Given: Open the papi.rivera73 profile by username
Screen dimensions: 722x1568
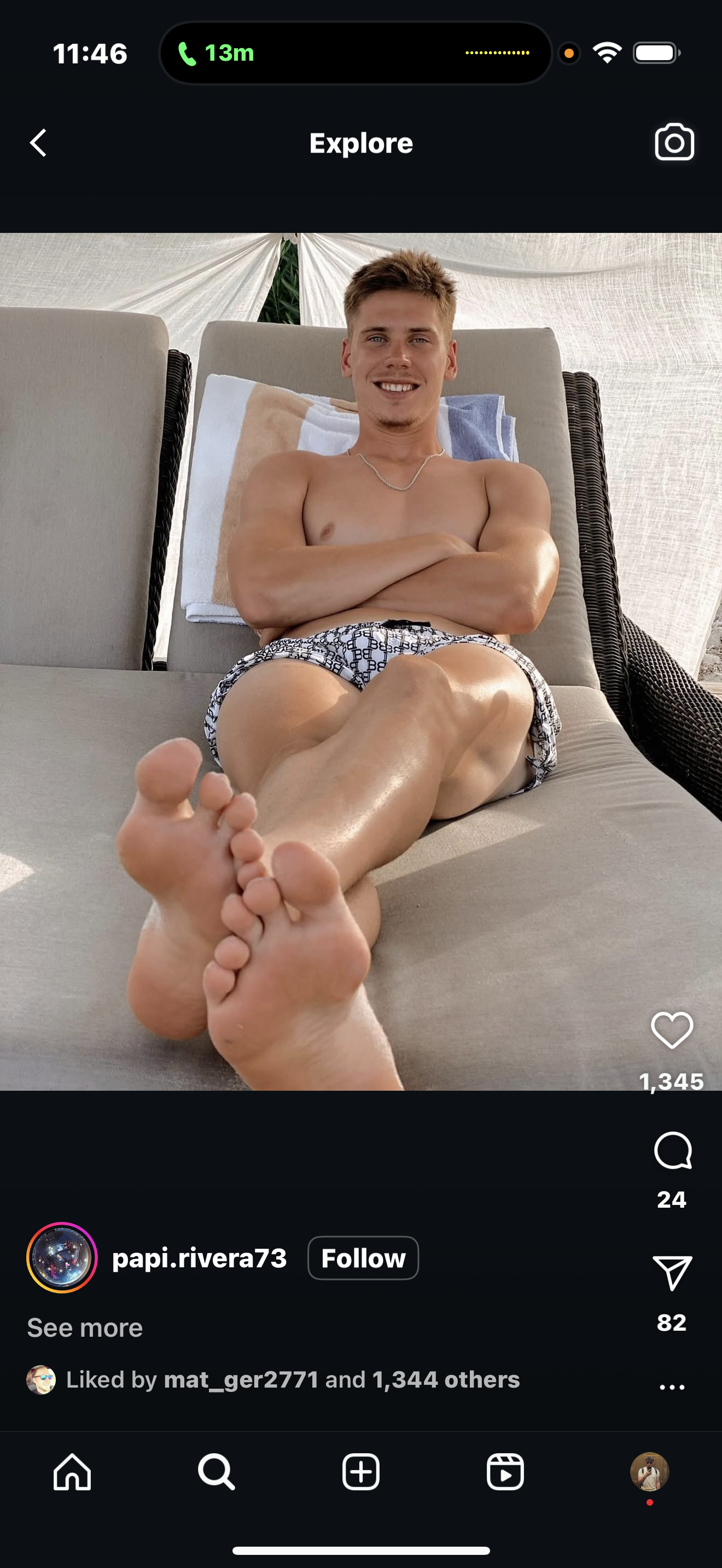Looking at the screenshot, I should click(199, 1258).
